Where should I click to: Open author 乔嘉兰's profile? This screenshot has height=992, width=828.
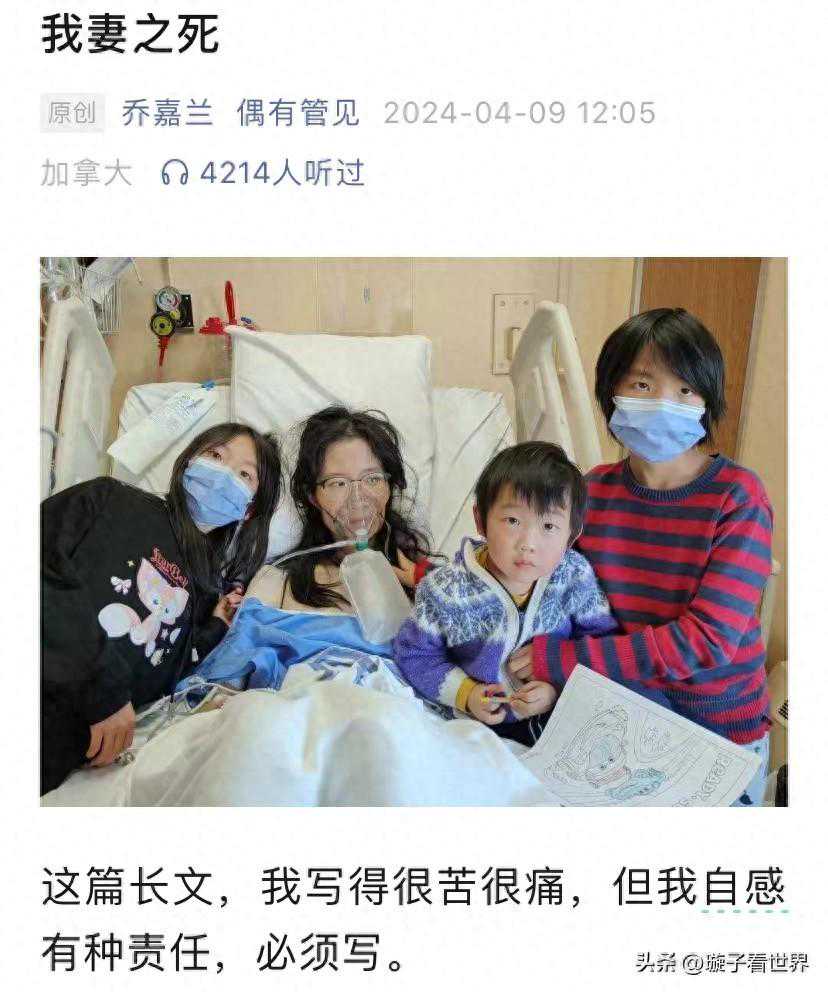167,112
